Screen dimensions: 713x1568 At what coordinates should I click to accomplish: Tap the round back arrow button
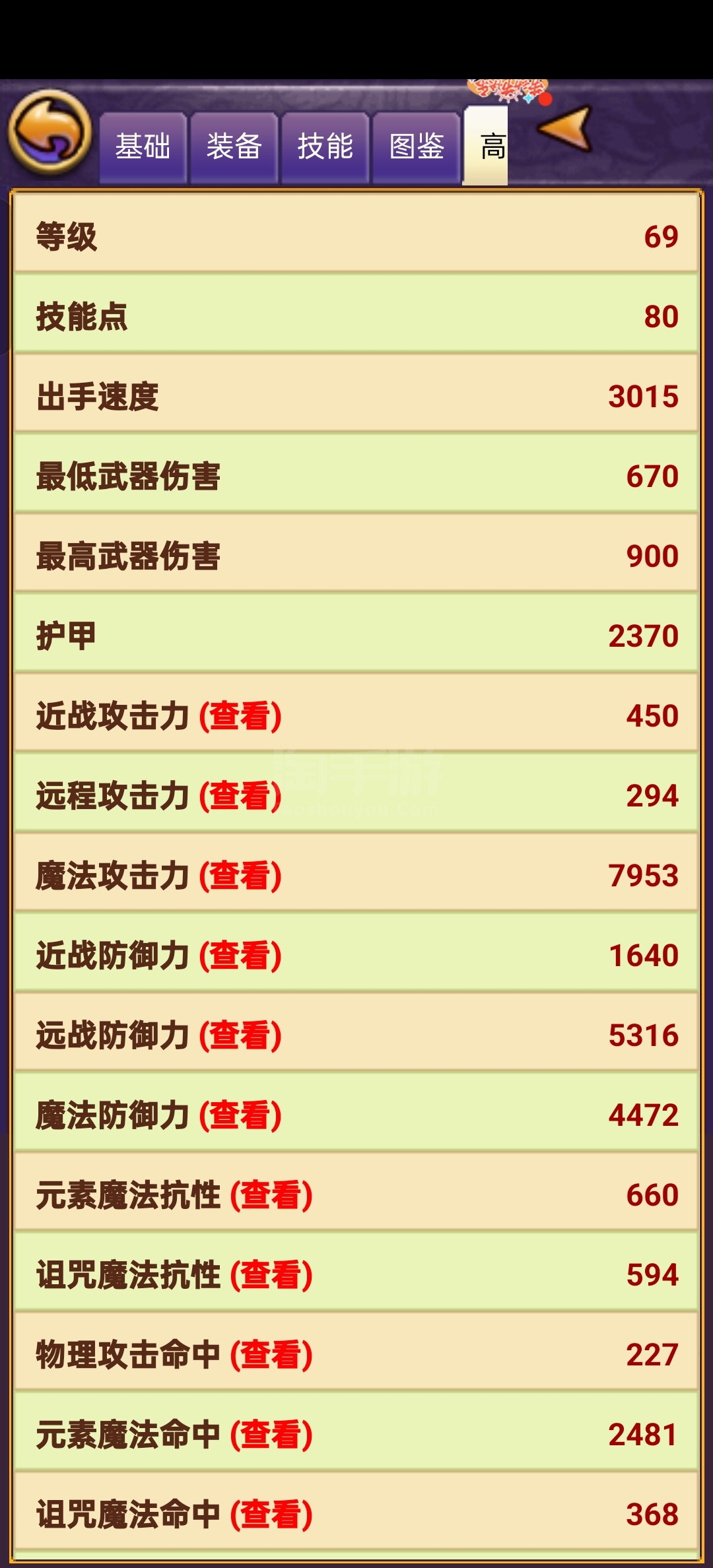(50, 132)
